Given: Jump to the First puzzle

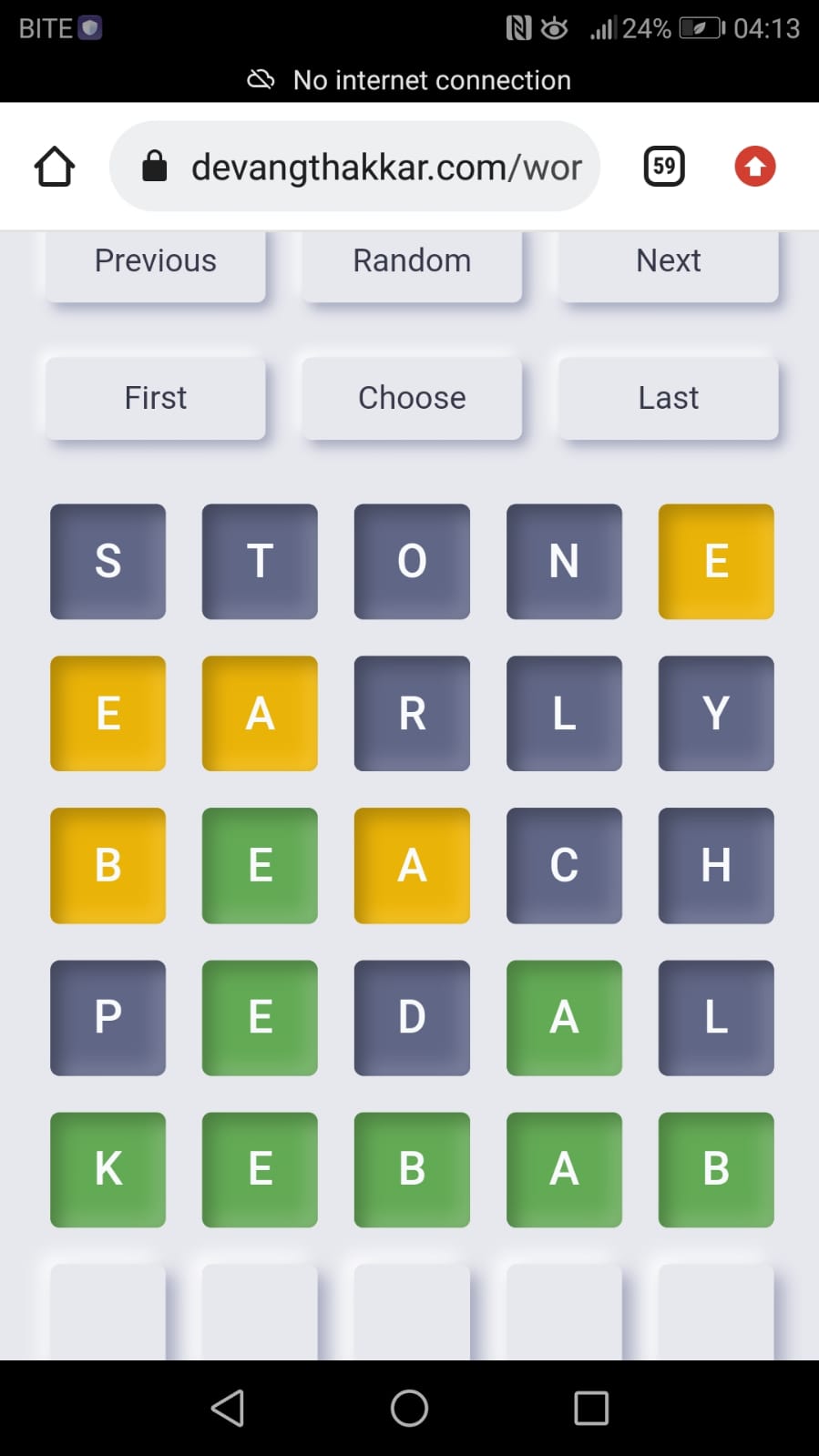Looking at the screenshot, I should (156, 398).
